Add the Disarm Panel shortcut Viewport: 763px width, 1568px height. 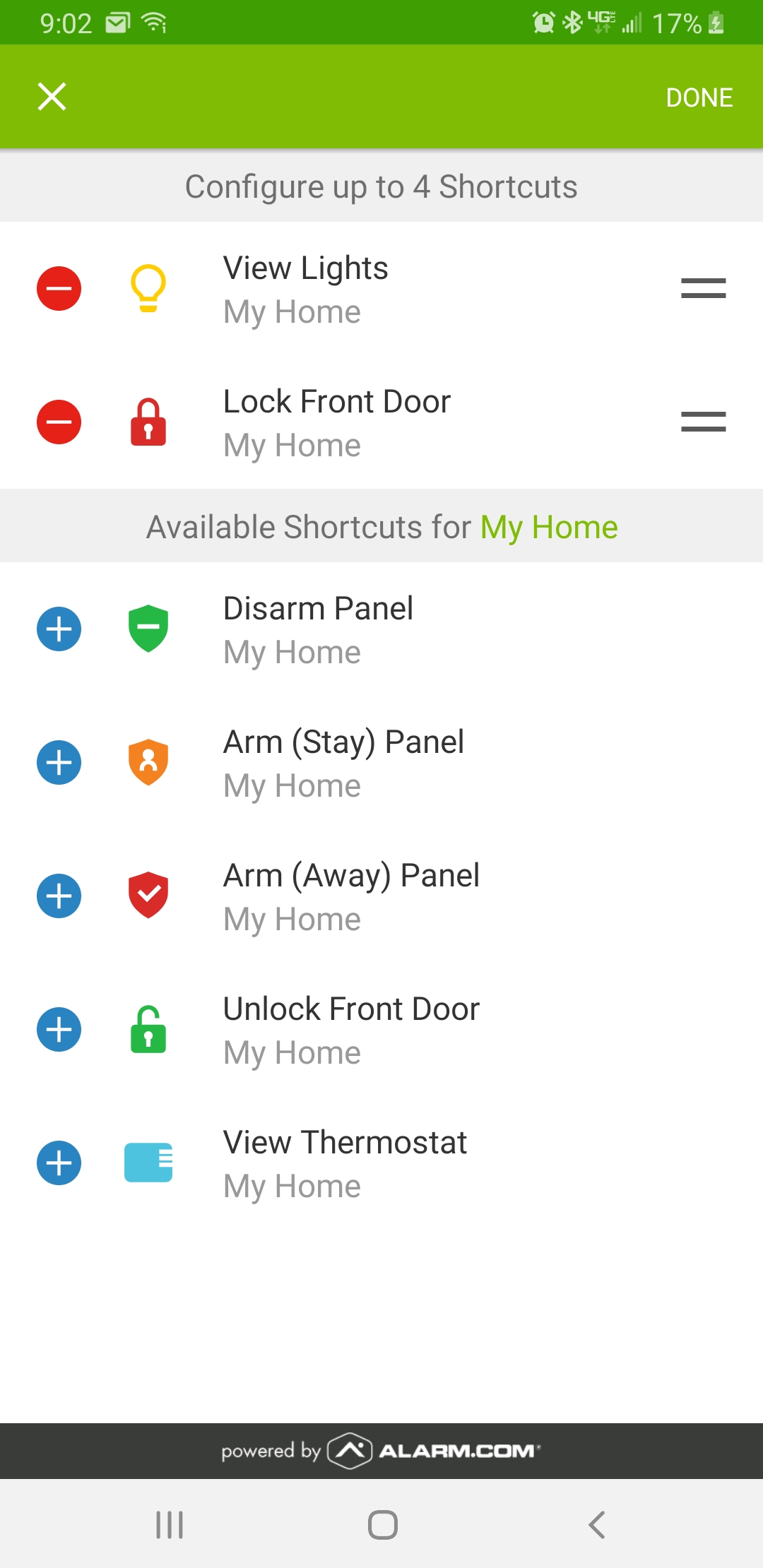(x=59, y=629)
